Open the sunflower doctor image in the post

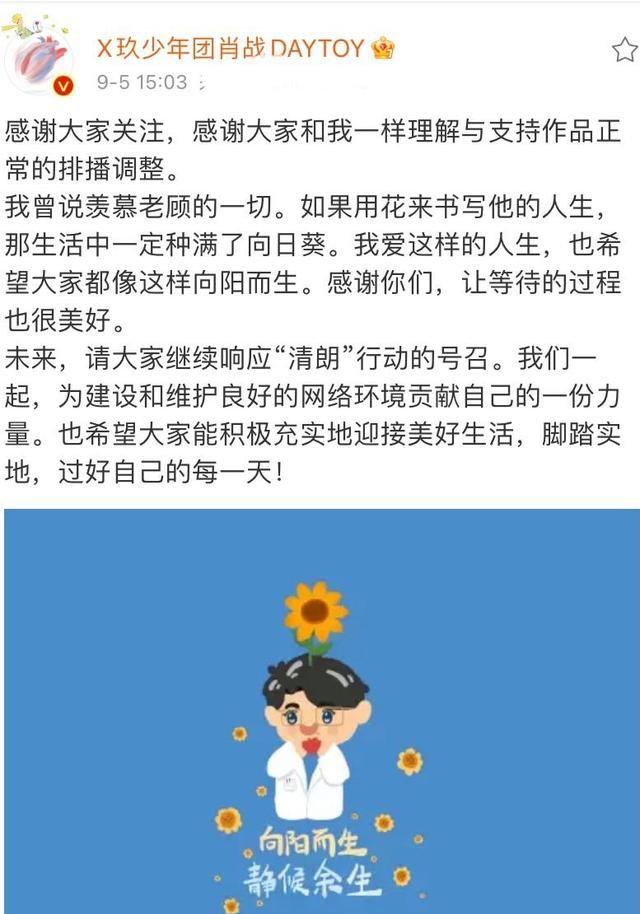320,710
